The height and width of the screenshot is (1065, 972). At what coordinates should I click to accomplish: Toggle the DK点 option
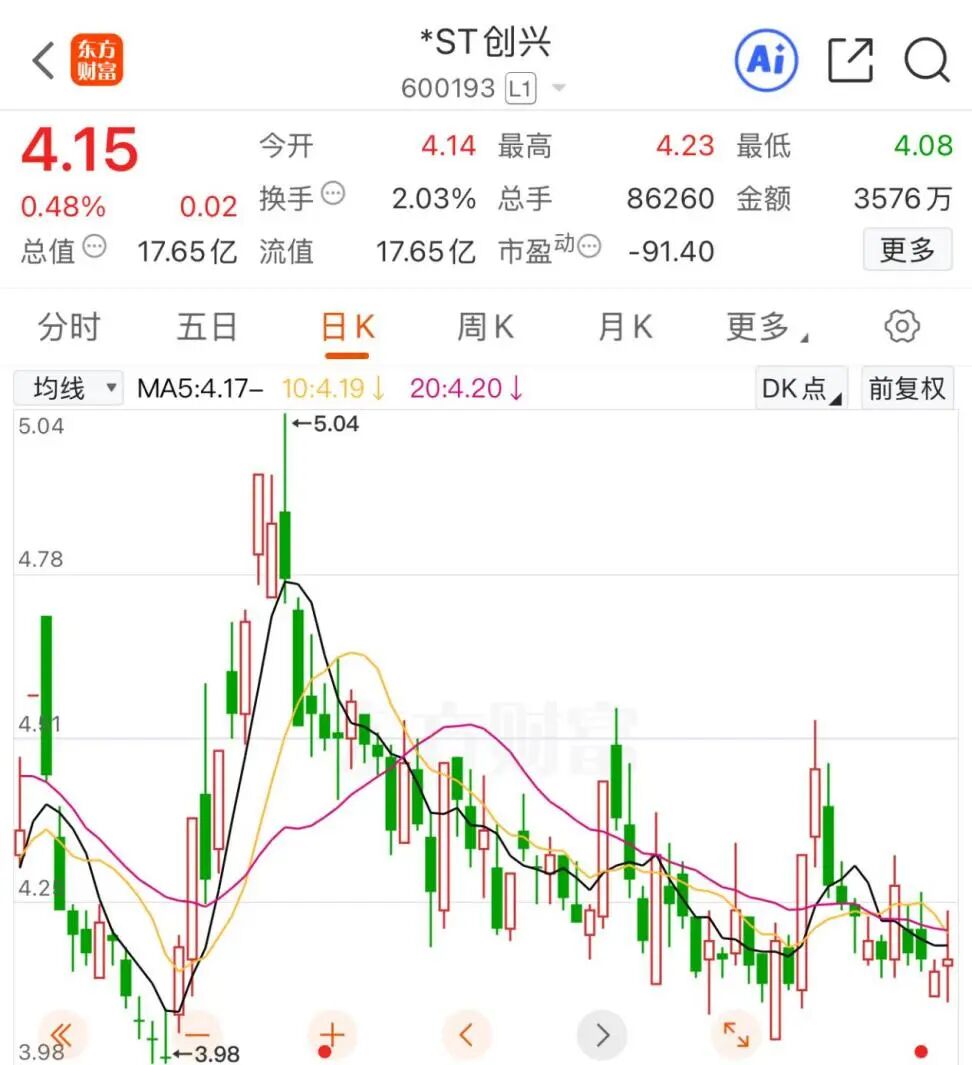[802, 388]
